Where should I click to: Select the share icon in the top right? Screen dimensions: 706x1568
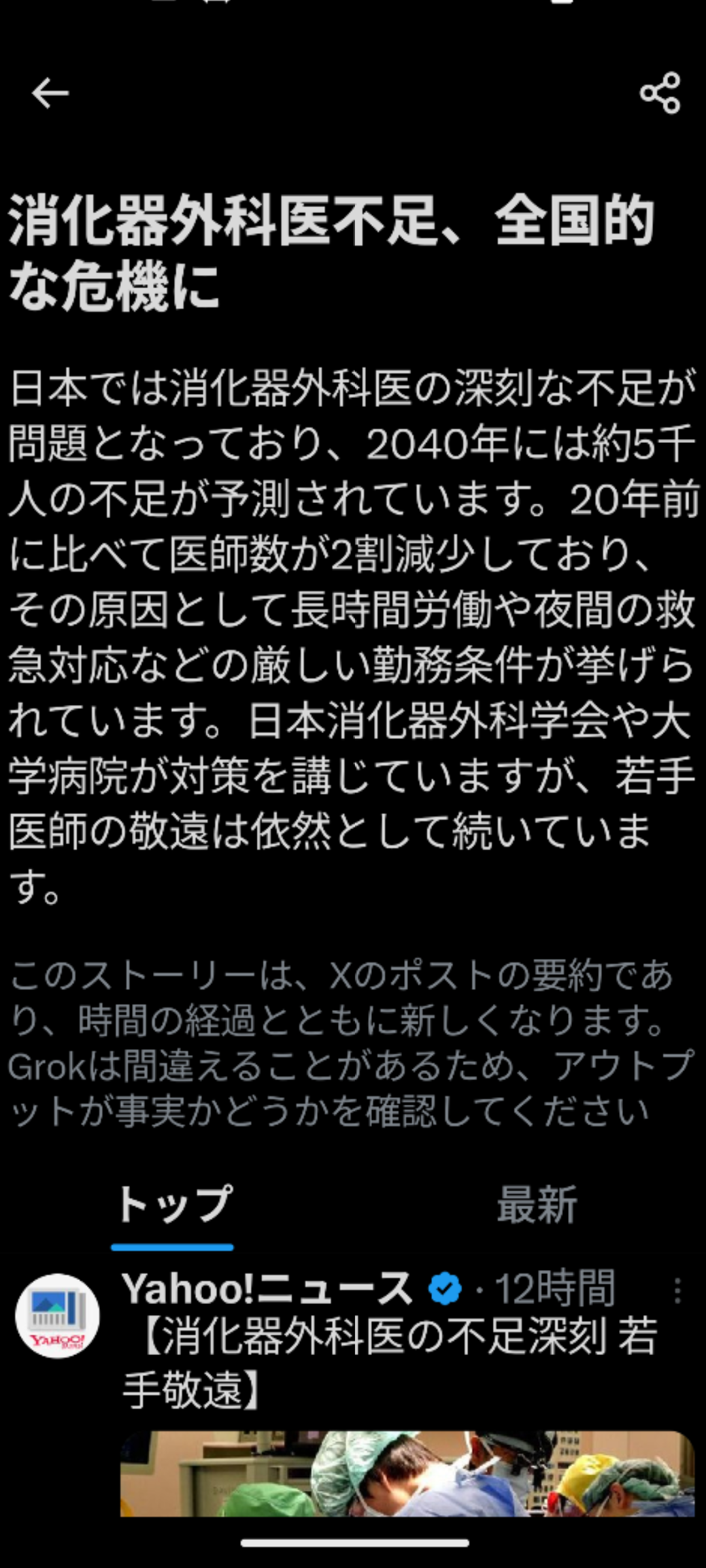point(661,94)
